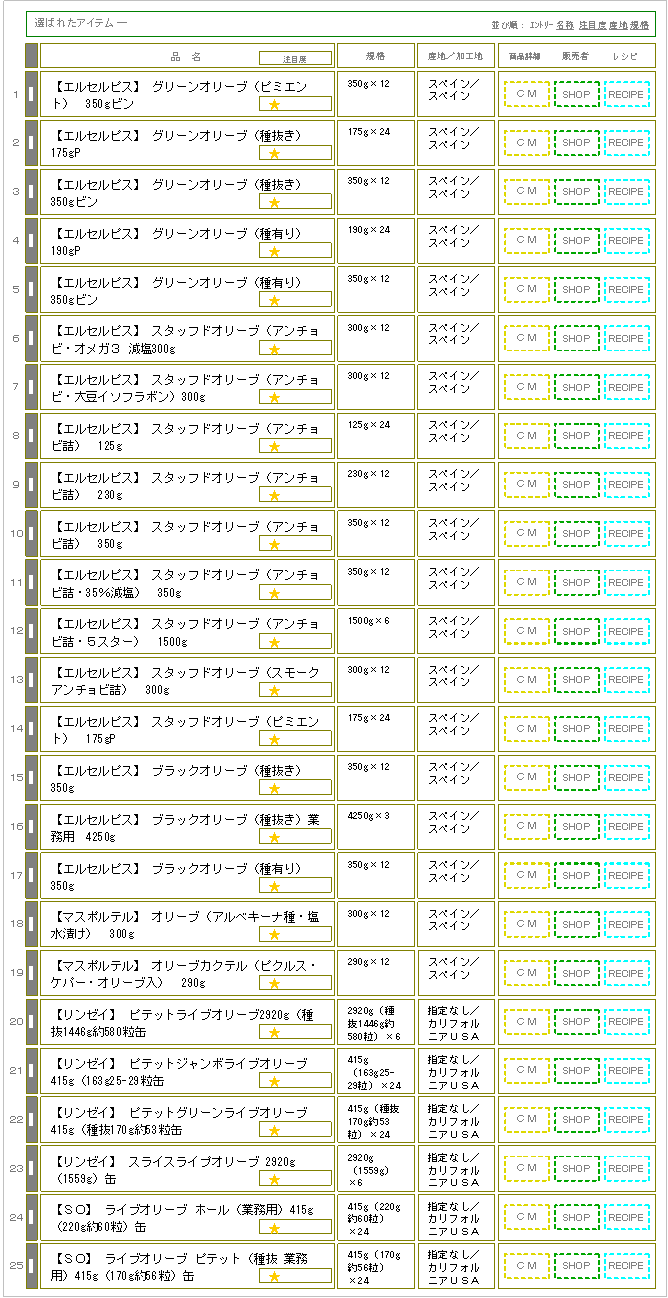View RECIPE for item 23 スライスライプオリーブ
Screen dimensions: 668x1298
pyautogui.click(x=627, y=1169)
